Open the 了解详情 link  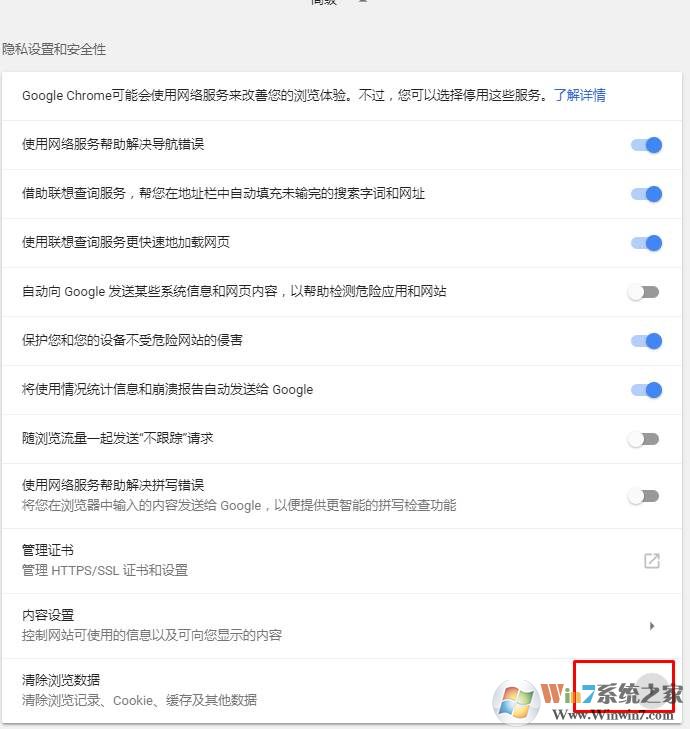tap(580, 96)
